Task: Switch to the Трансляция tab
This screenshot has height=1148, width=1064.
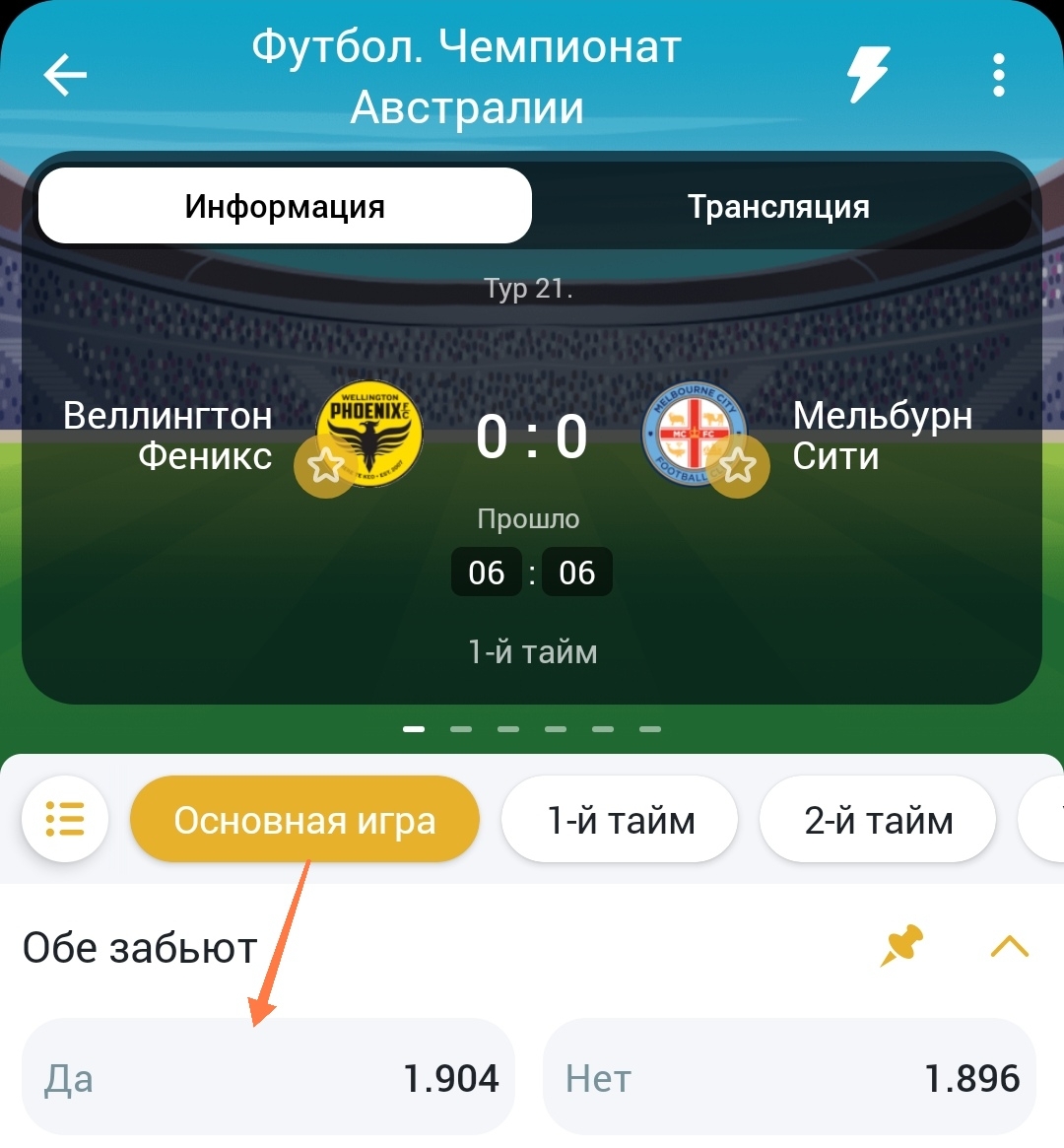Action: (x=778, y=206)
